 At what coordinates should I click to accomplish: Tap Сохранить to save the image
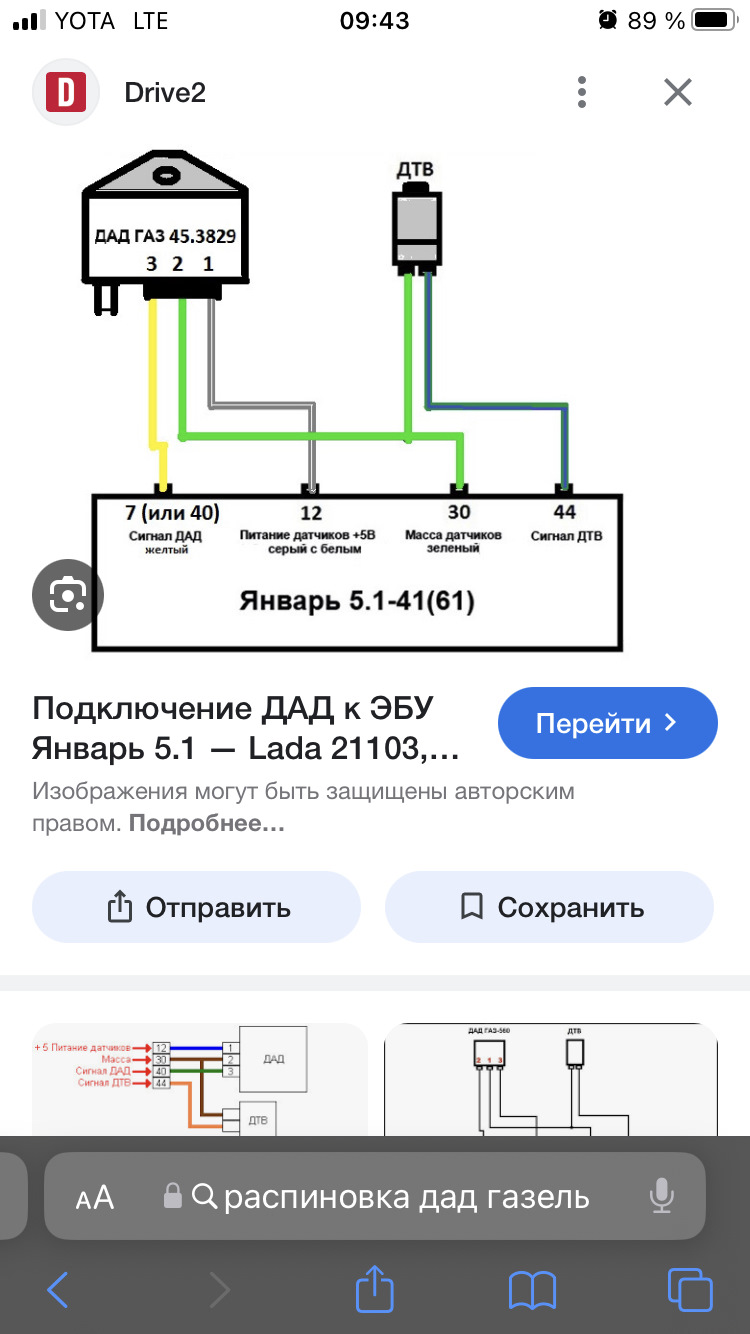[549, 907]
